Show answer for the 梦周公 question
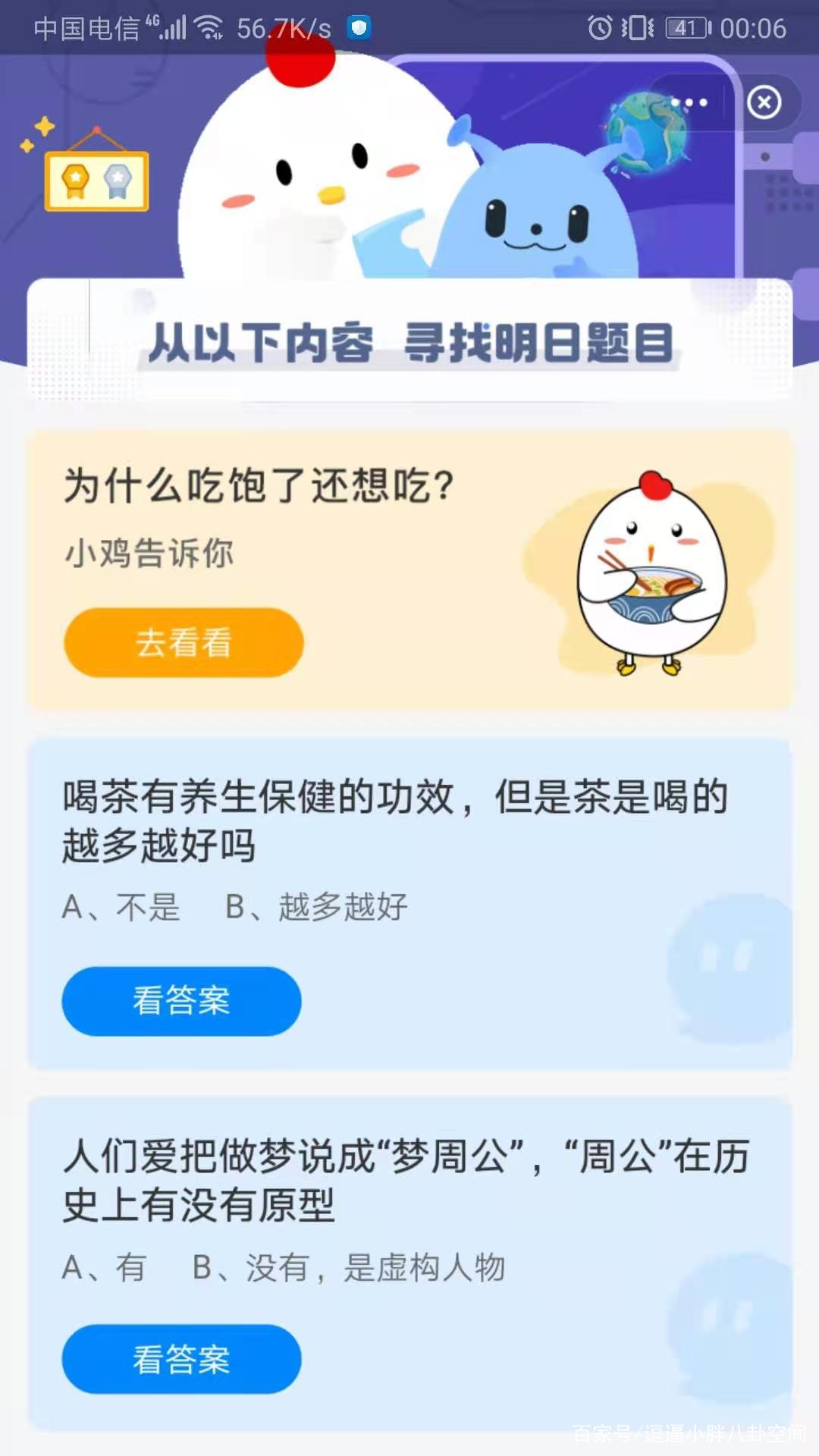Image resolution: width=819 pixels, height=1456 pixels. pyautogui.click(x=181, y=1359)
